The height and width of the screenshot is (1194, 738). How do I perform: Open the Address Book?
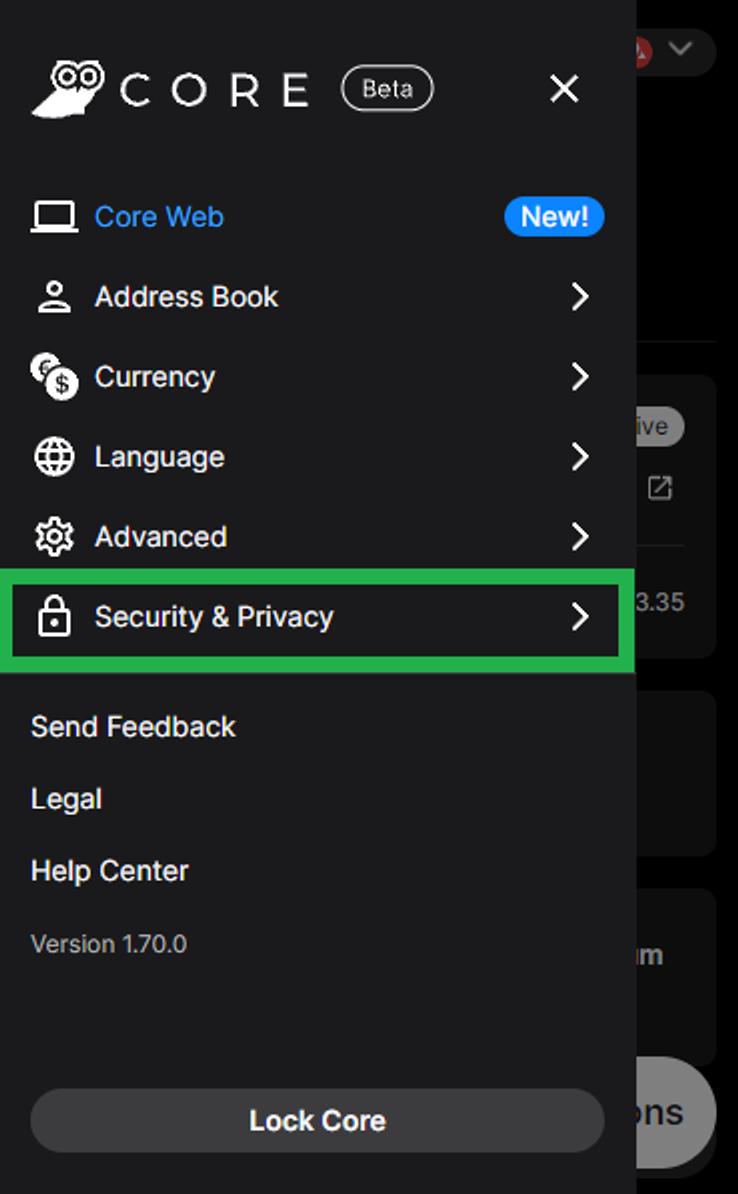pyautogui.click(x=318, y=297)
